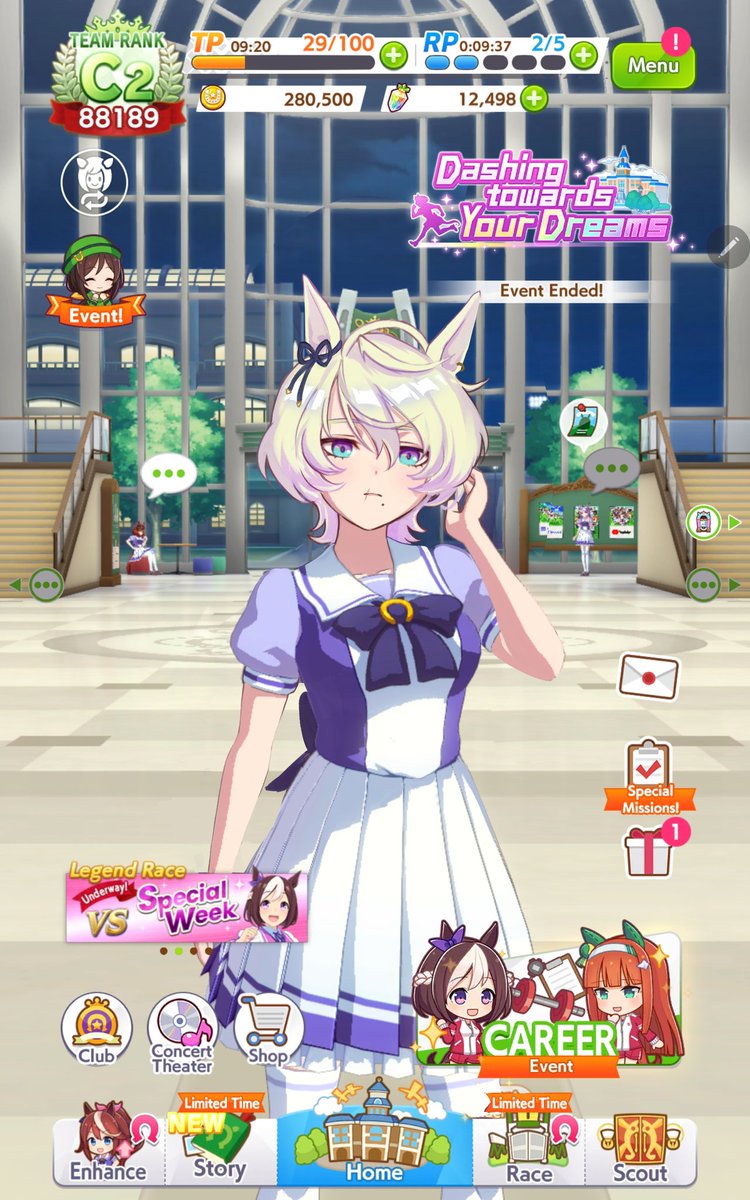The image size is (750, 1200).
Task: Start the Career Event
Action: 550,1005
